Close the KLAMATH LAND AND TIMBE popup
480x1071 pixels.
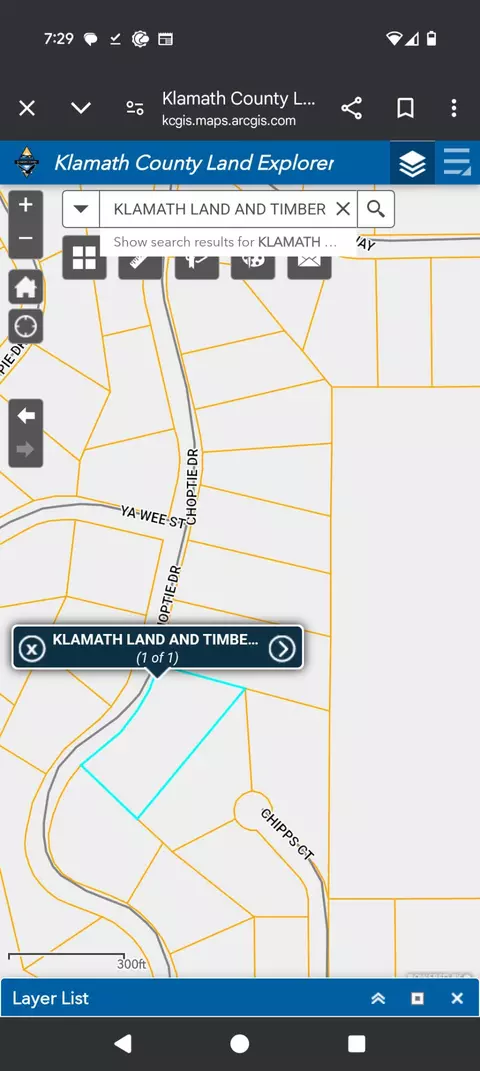tap(31, 649)
